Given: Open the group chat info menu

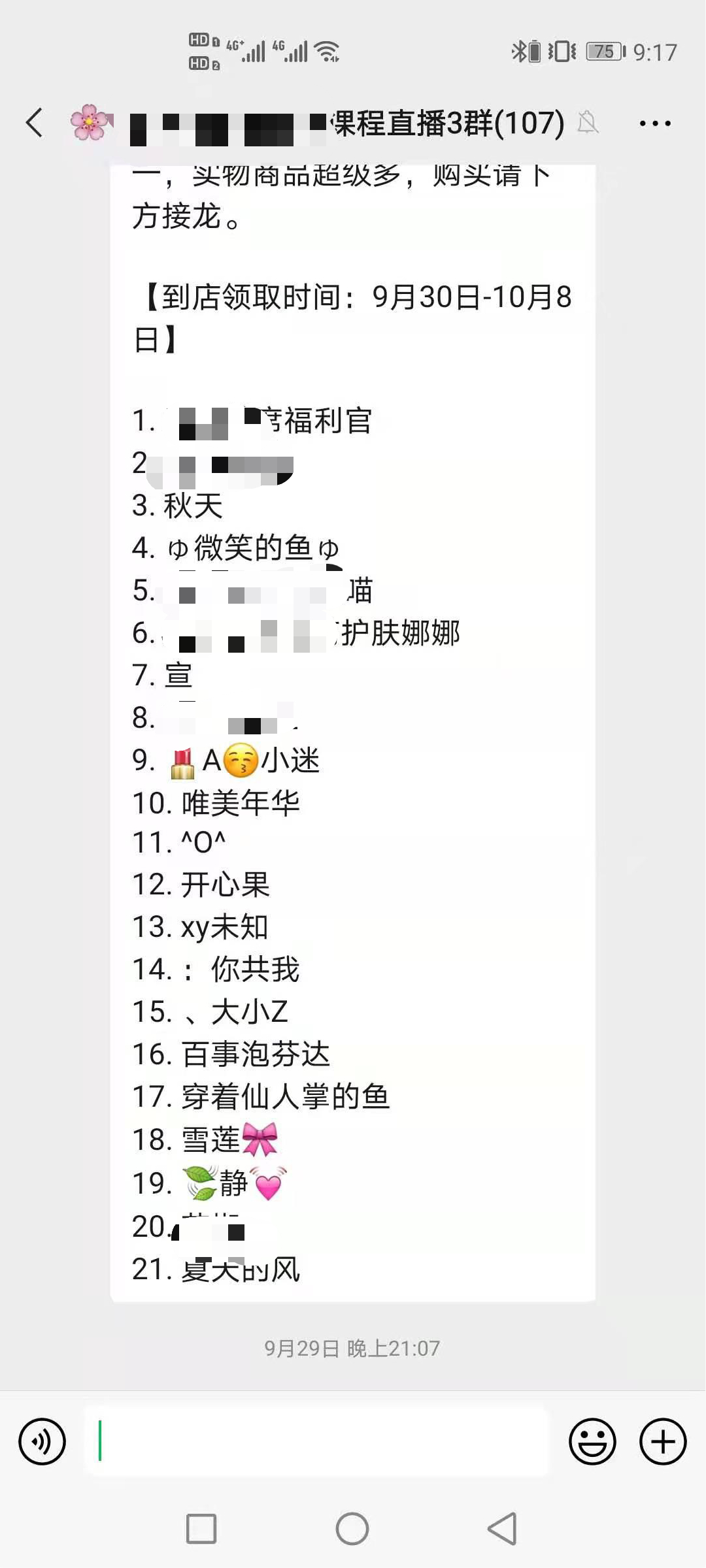Looking at the screenshot, I should [655, 123].
